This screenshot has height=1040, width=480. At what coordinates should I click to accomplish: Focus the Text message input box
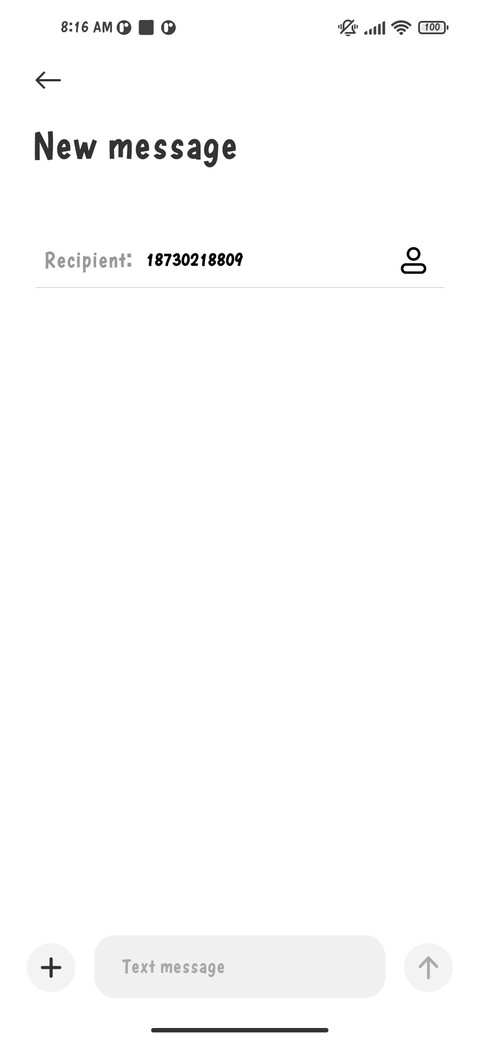pyautogui.click(x=239, y=966)
